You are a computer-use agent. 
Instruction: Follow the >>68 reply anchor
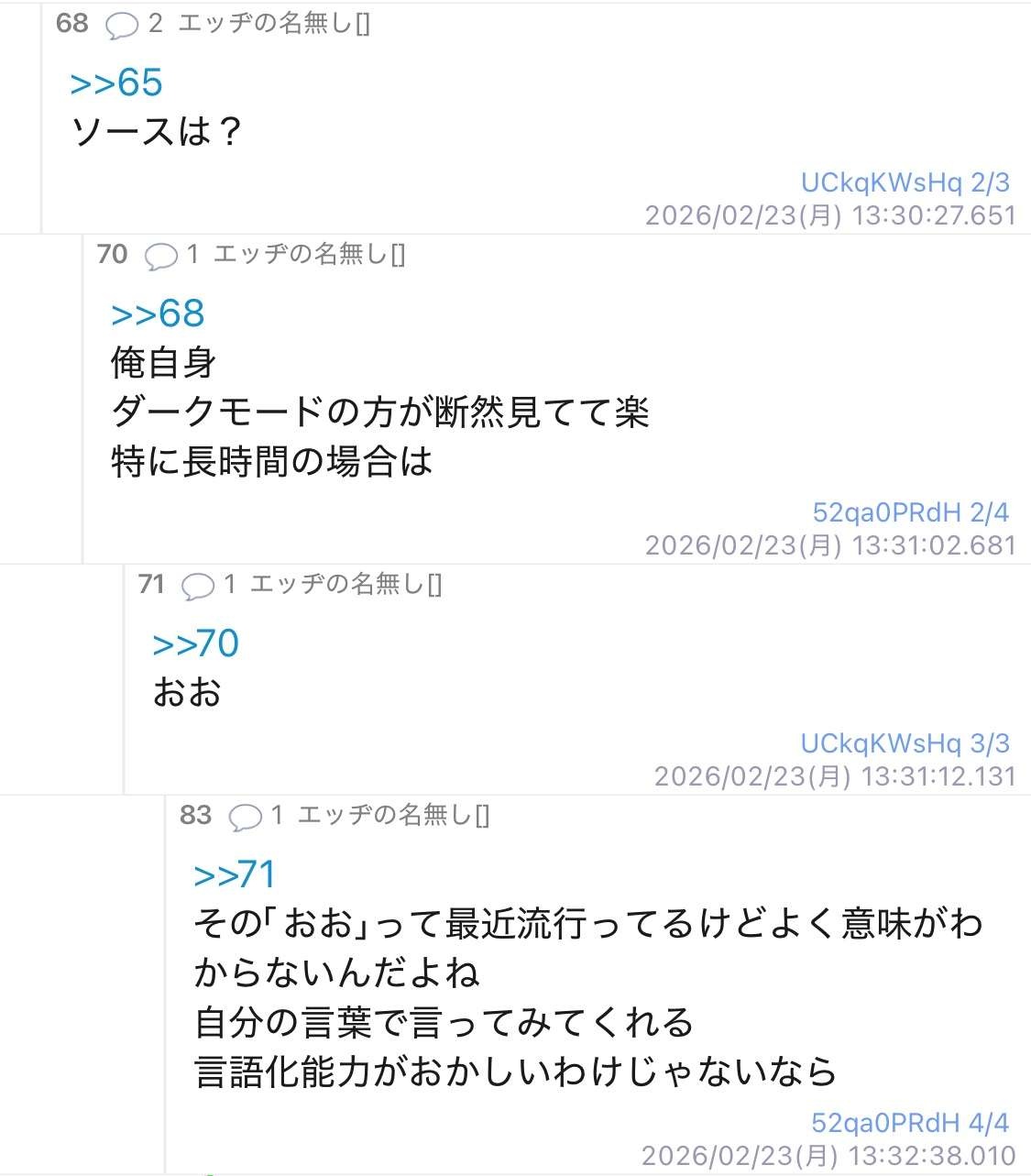pyautogui.click(x=158, y=313)
